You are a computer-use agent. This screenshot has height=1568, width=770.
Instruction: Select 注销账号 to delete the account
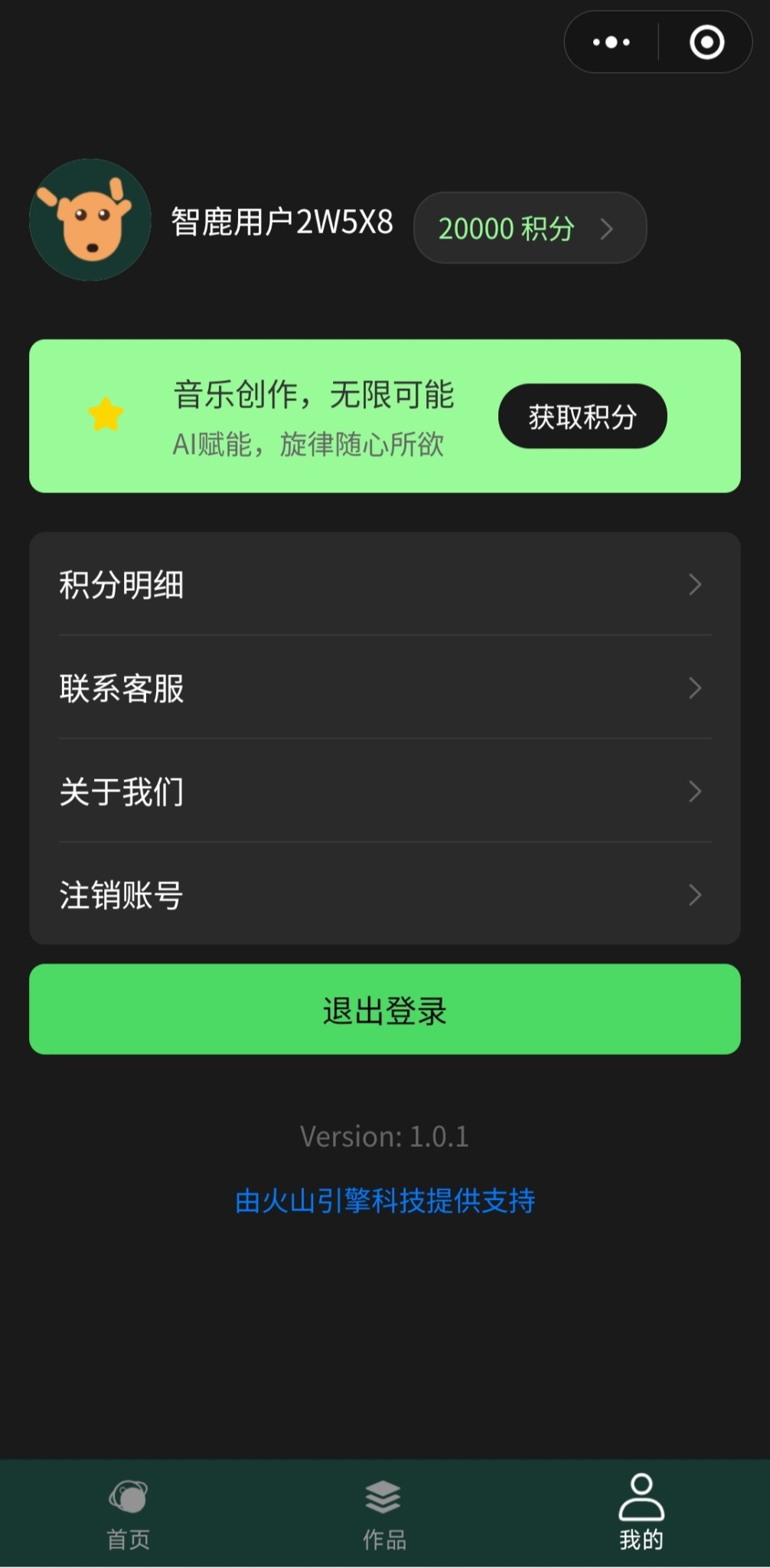click(384, 894)
